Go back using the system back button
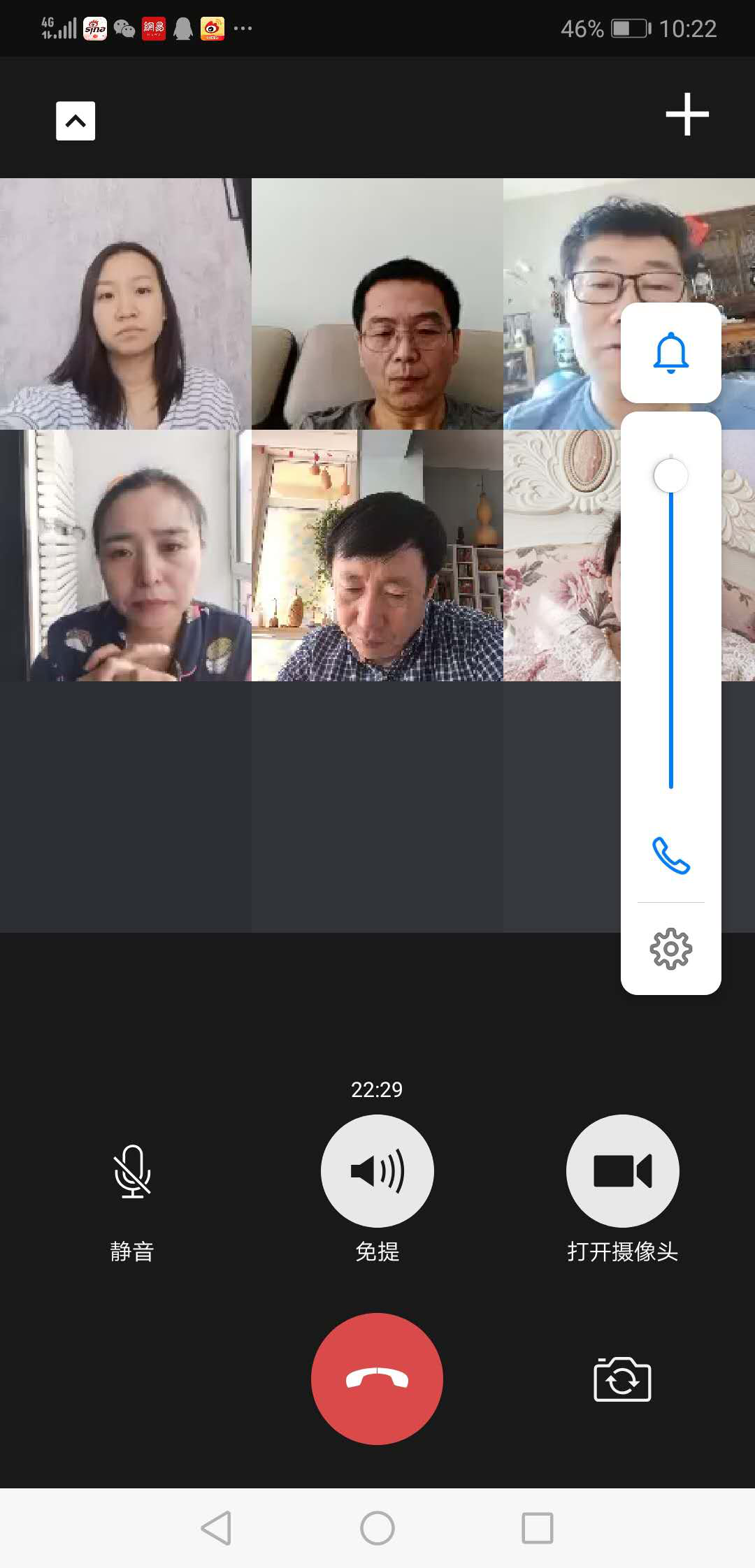This screenshot has height=1568, width=755. click(x=216, y=1528)
